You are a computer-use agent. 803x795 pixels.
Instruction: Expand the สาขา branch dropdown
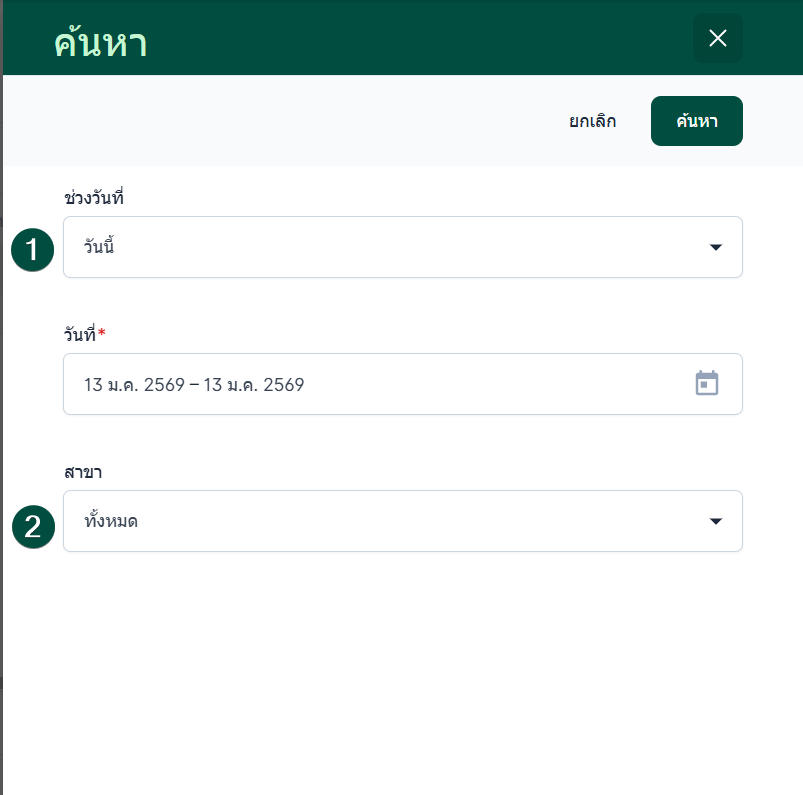[402, 521]
